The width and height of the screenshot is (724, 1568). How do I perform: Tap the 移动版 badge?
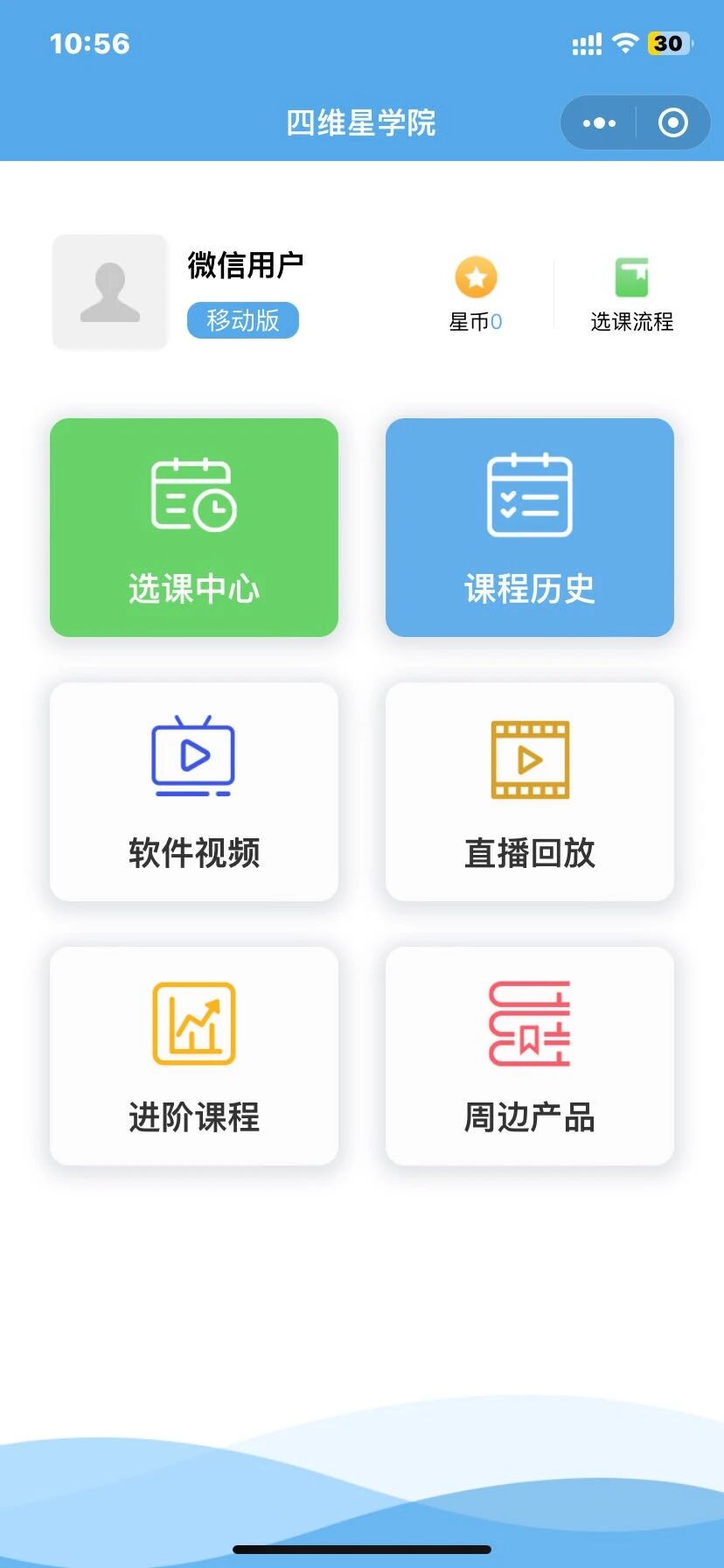pos(243,320)
